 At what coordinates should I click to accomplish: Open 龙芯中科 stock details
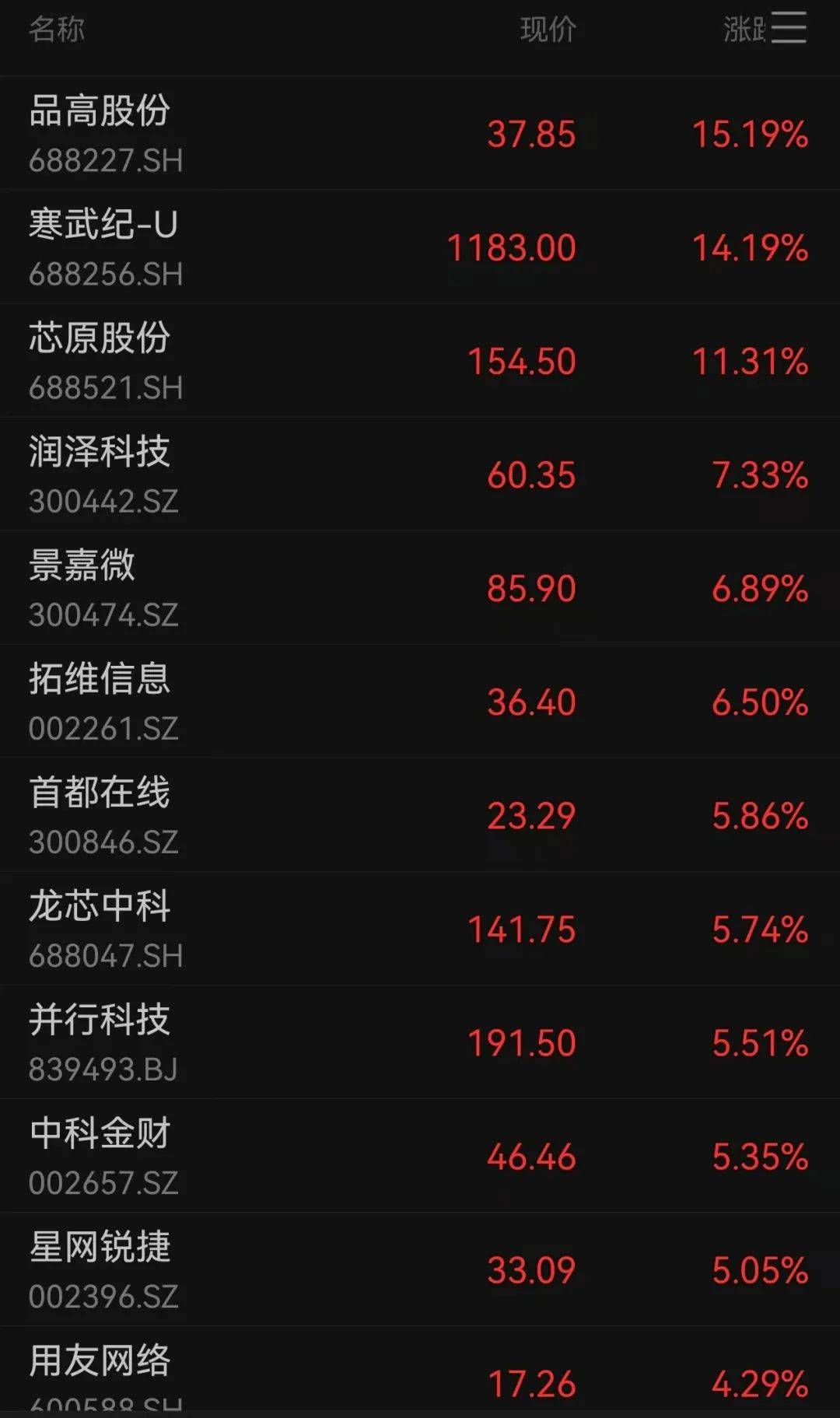pyautogui.click(x=420, y=928)
